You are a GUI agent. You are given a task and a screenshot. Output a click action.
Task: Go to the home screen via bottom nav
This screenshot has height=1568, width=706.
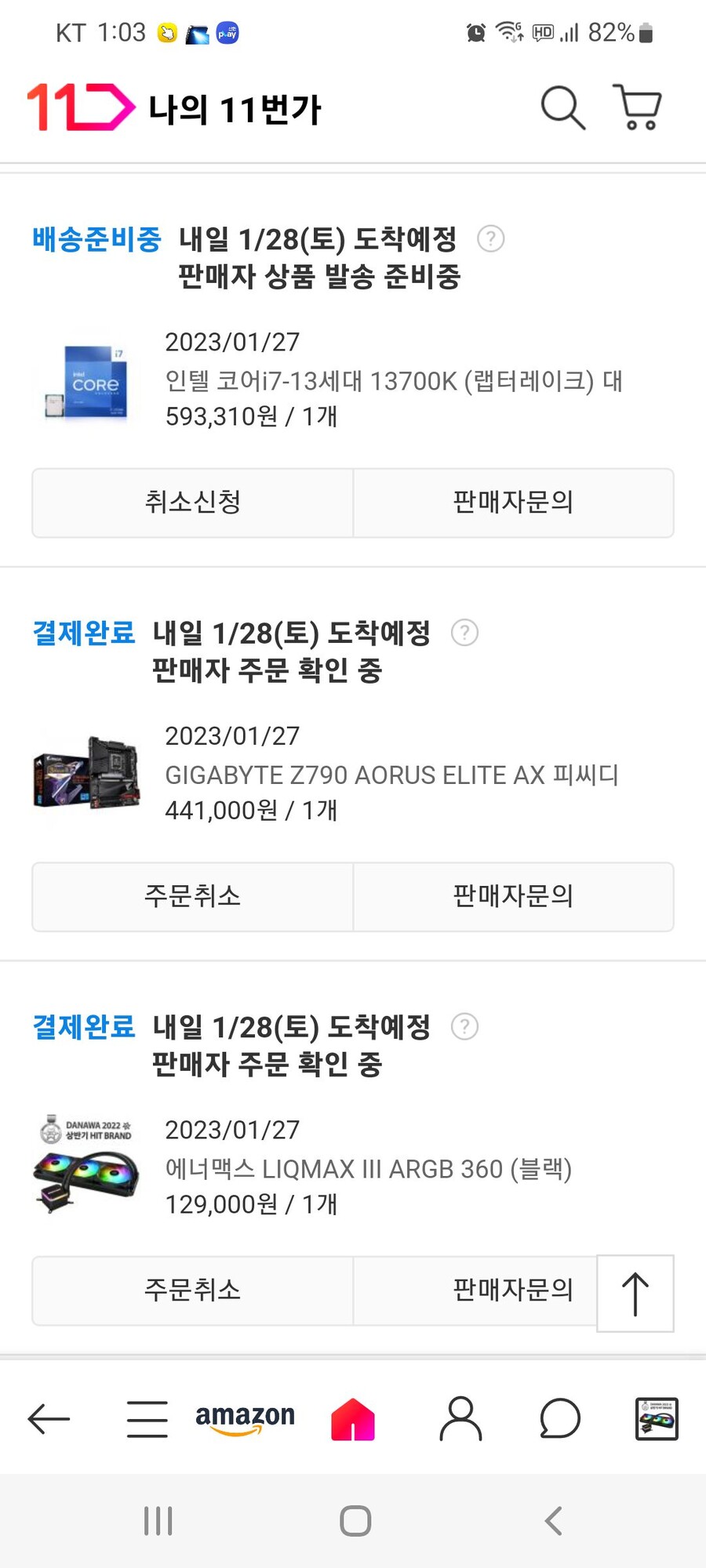pos(353,1419)
